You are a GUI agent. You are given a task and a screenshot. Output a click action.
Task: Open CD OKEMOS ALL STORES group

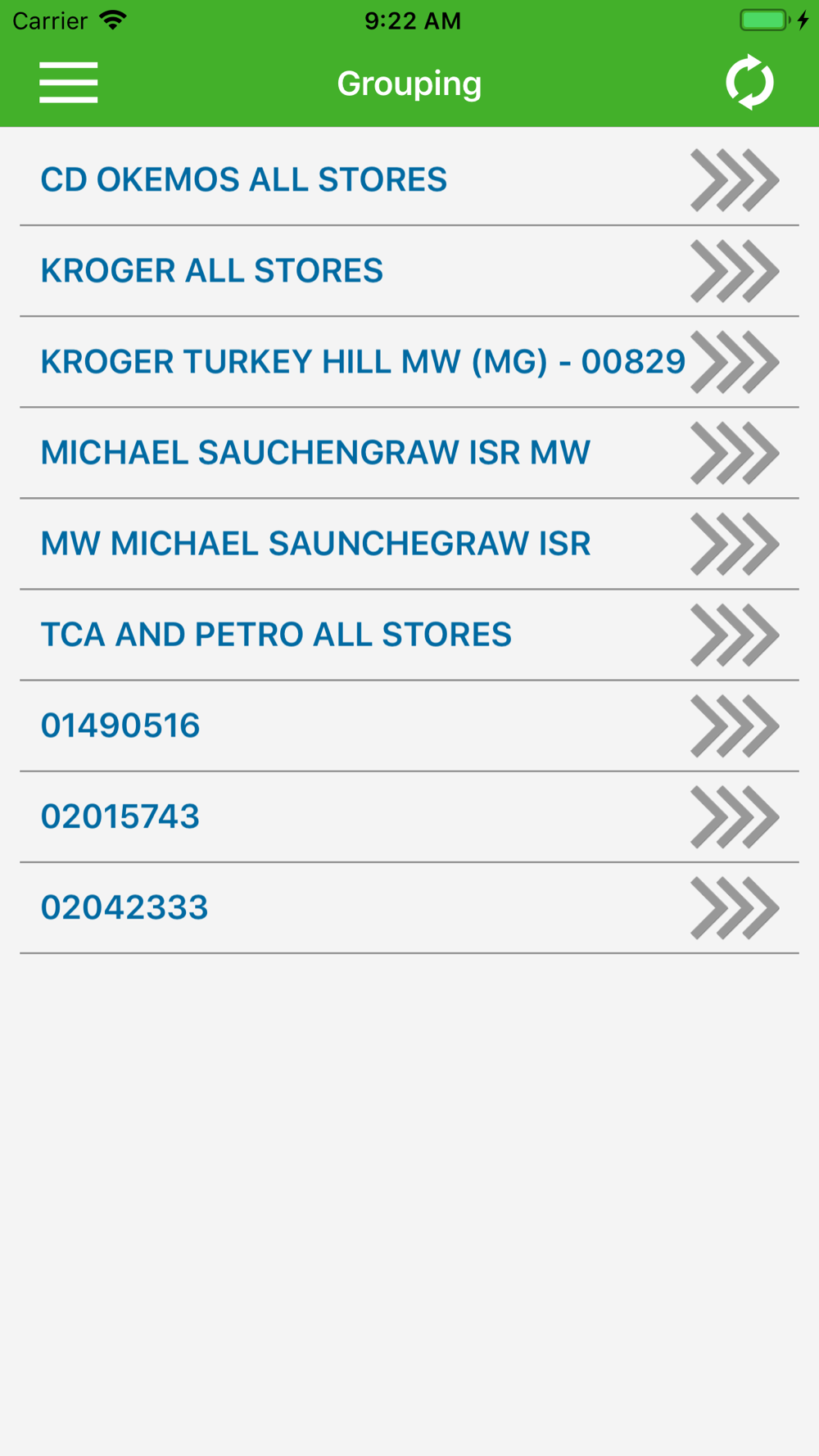409,180
